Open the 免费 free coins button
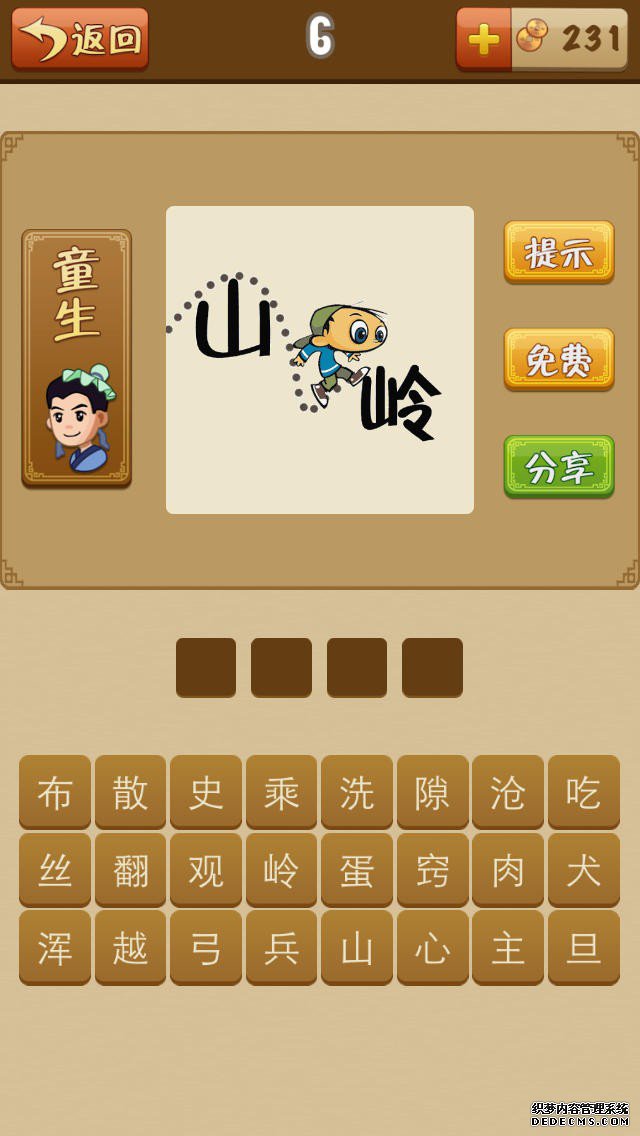The height and width of the screenshot is (1136, 640). pyautogui.click(x=559, y=359)
